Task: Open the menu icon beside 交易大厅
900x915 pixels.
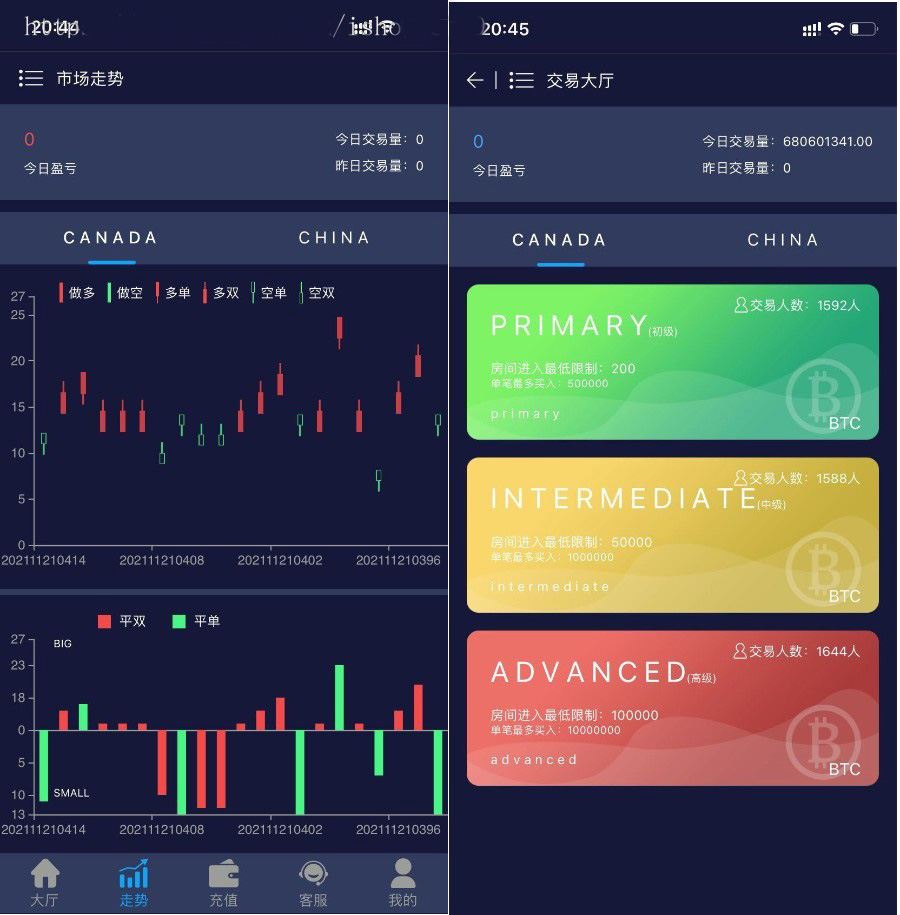Action: coord(521,80)
